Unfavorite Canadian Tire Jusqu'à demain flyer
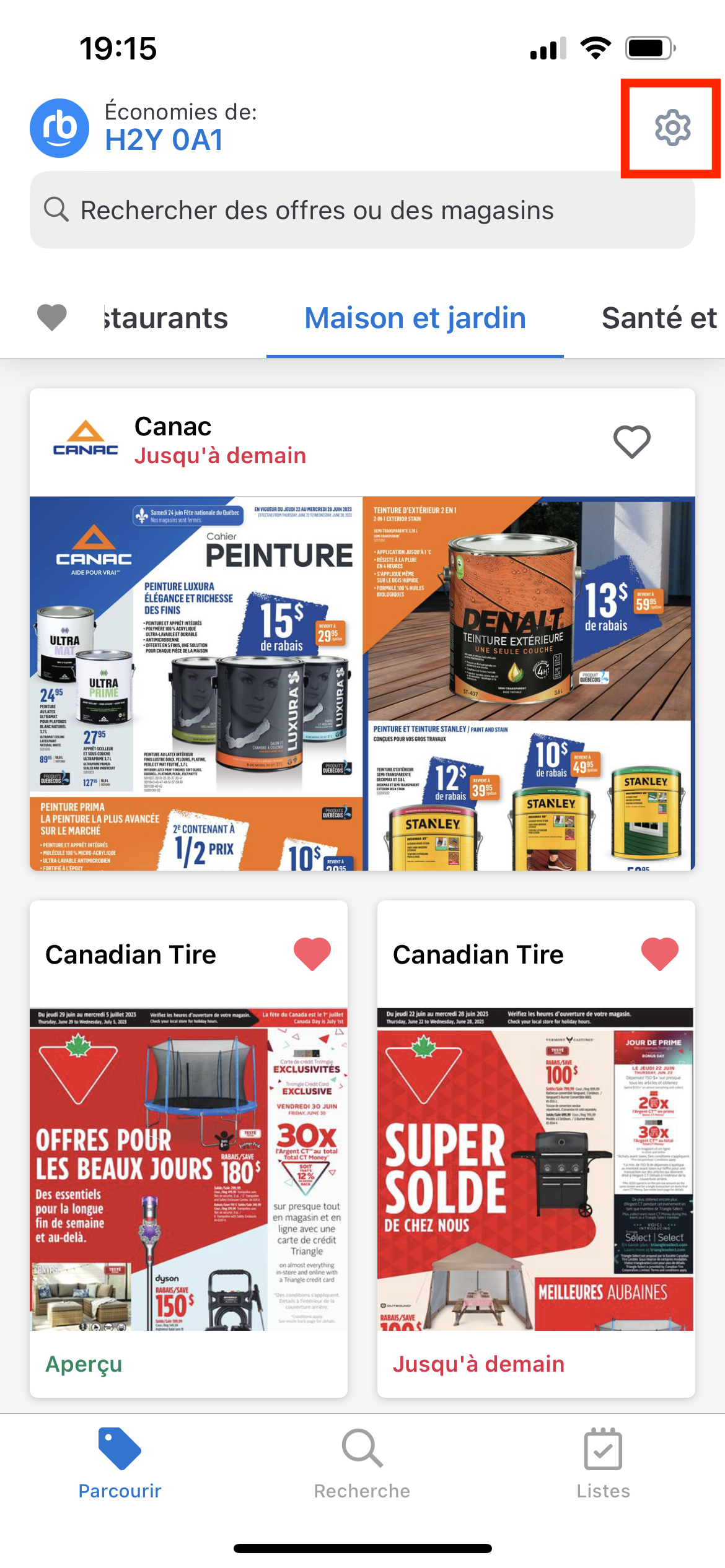 pos(660,954)
